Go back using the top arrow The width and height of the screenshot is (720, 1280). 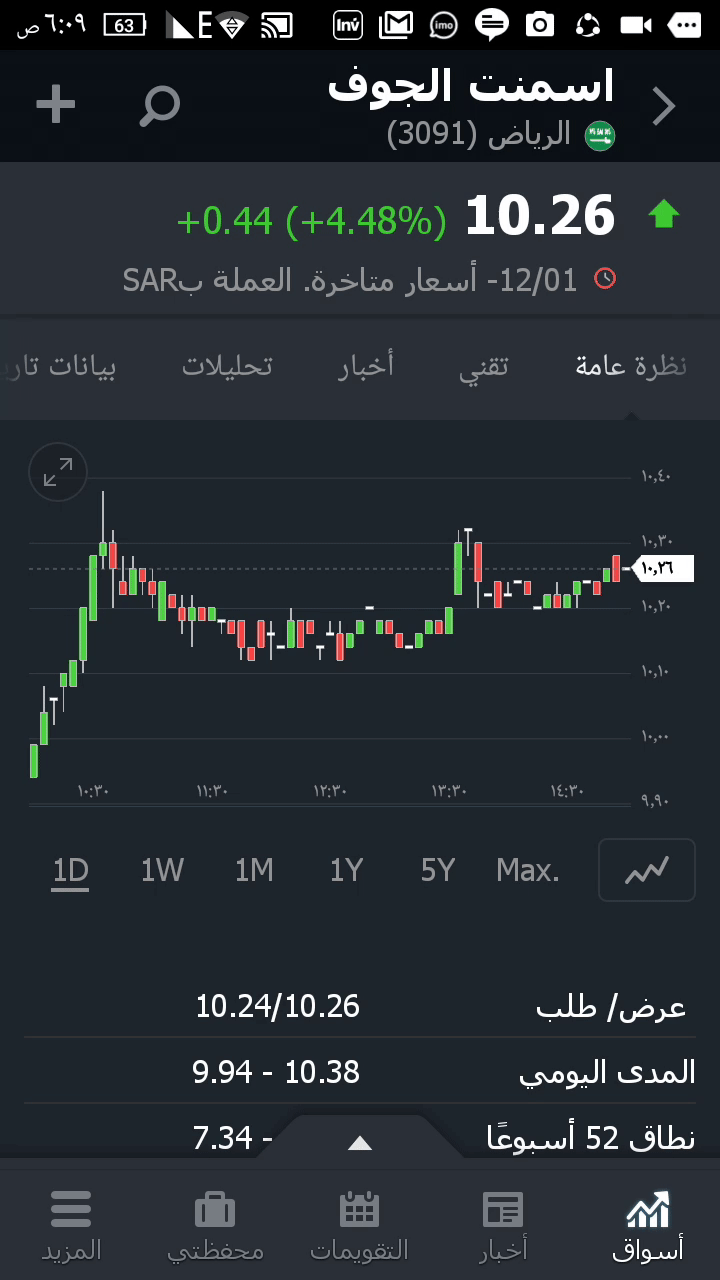[x=664, y=106]
